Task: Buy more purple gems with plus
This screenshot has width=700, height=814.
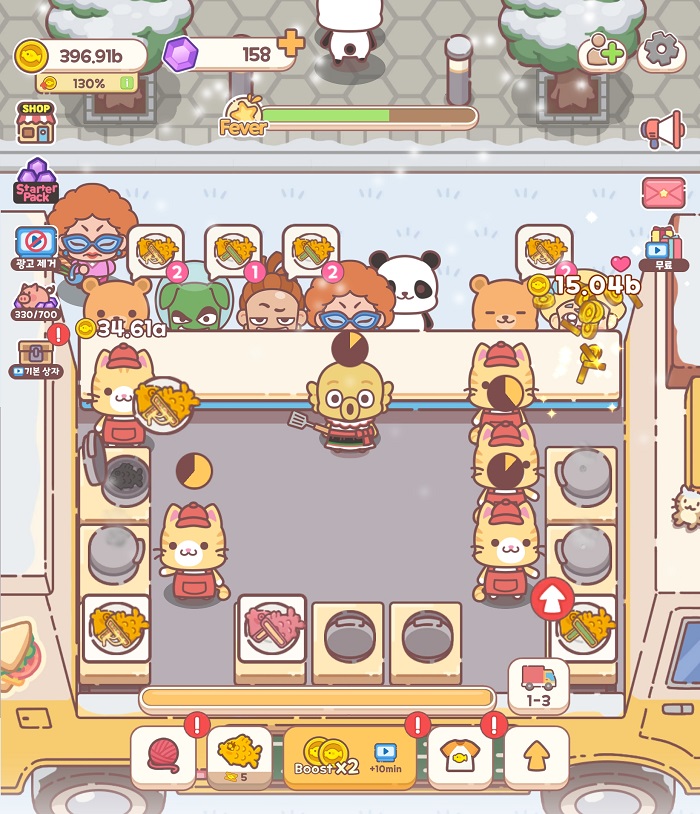Action: pos(290,44)
